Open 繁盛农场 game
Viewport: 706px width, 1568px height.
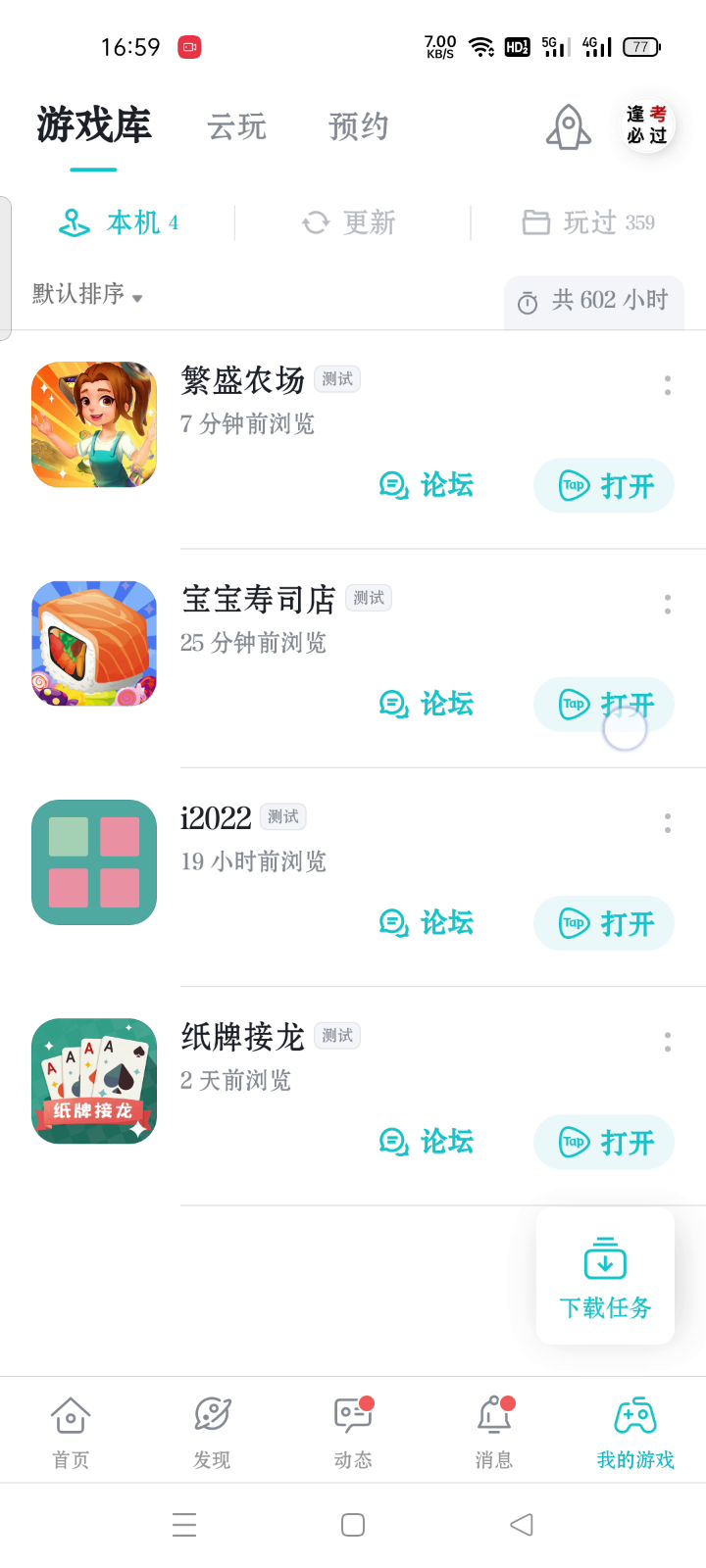pos(94,424)
